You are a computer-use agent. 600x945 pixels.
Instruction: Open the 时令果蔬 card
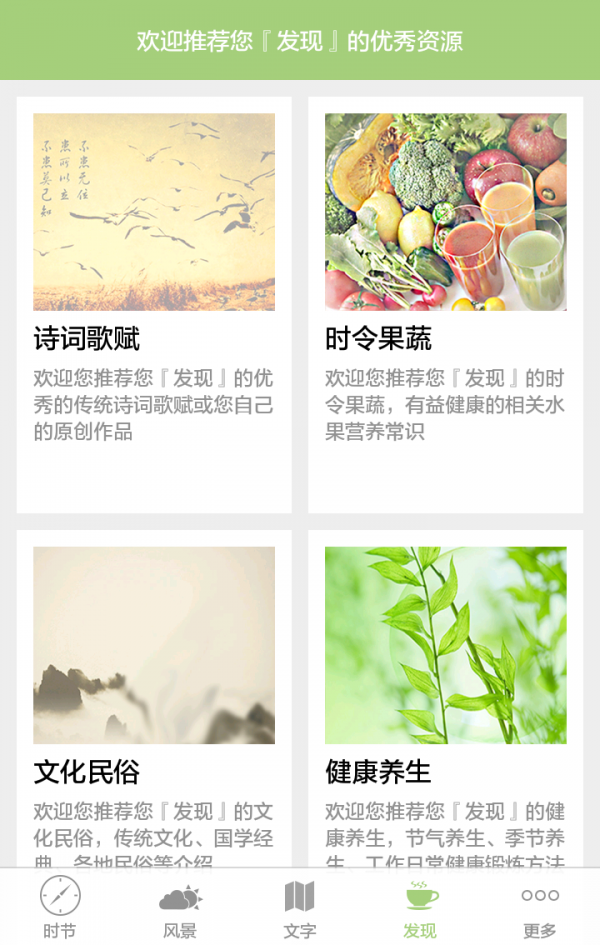tap(445, 304)
